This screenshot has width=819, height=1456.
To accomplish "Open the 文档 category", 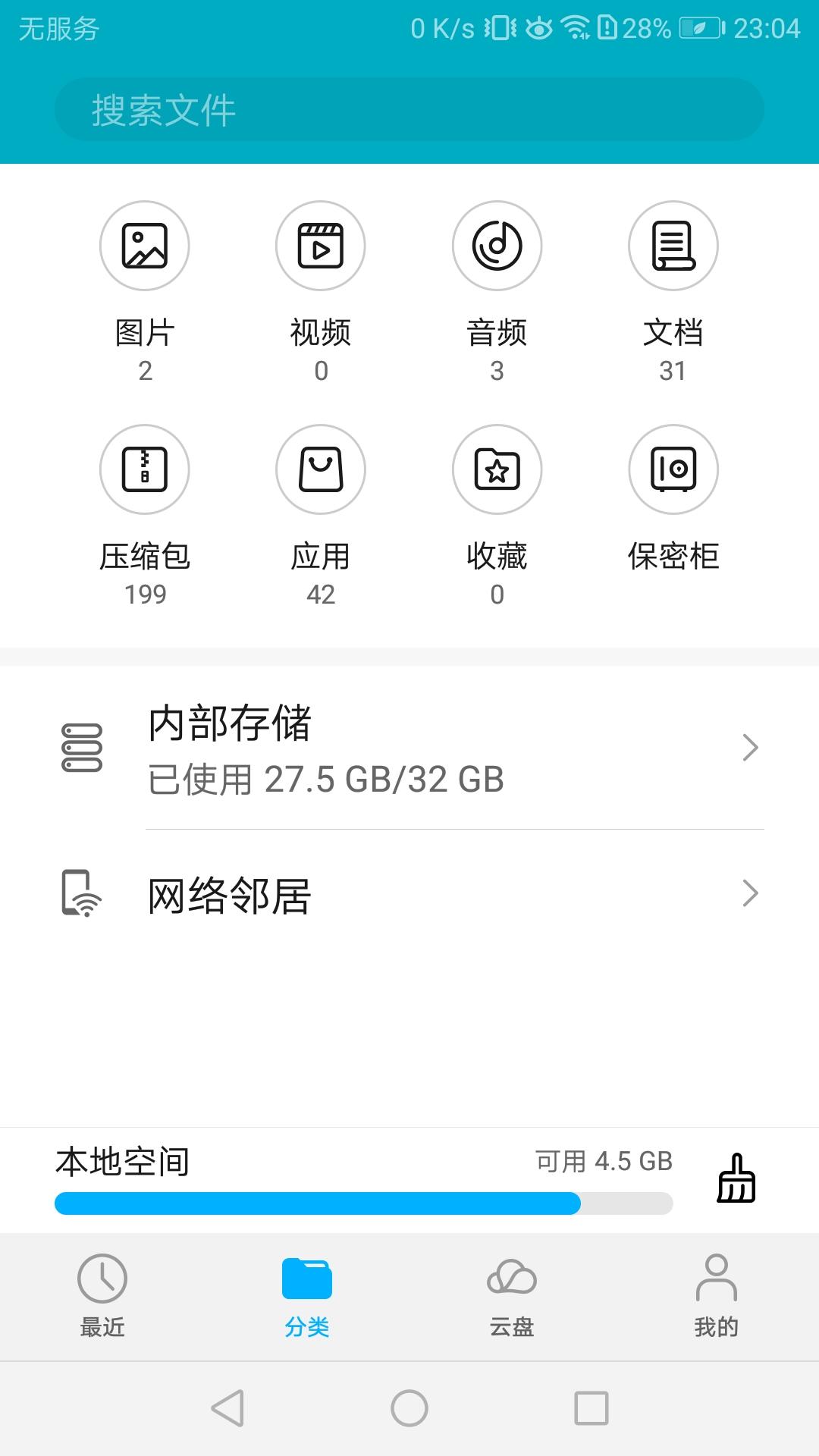I will pyautogui.click(x=673, y=246).
